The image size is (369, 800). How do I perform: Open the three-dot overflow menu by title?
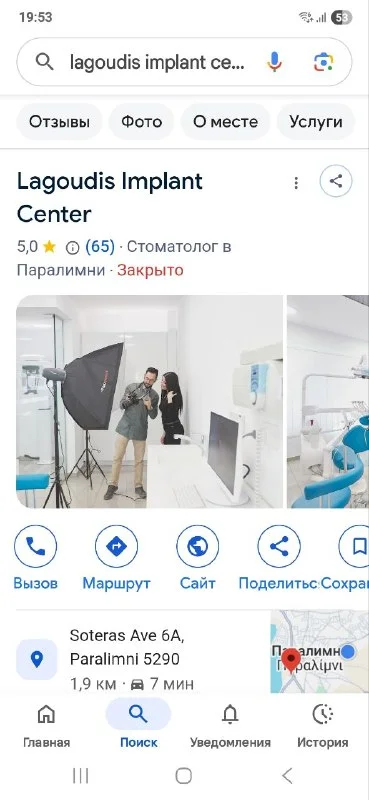pyautogui.click(x=296, y=183)
